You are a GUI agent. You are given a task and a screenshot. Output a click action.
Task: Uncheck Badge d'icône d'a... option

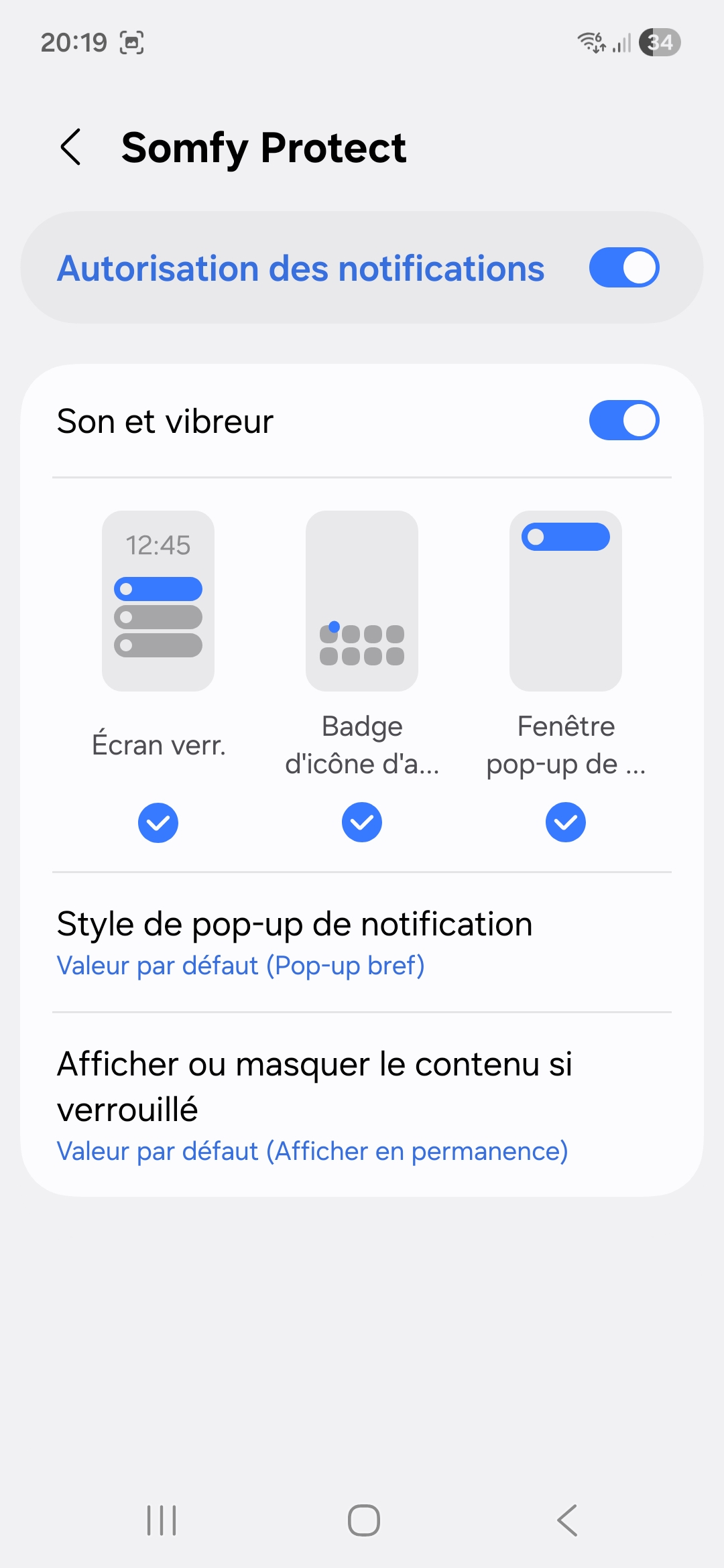coord(362,822)
